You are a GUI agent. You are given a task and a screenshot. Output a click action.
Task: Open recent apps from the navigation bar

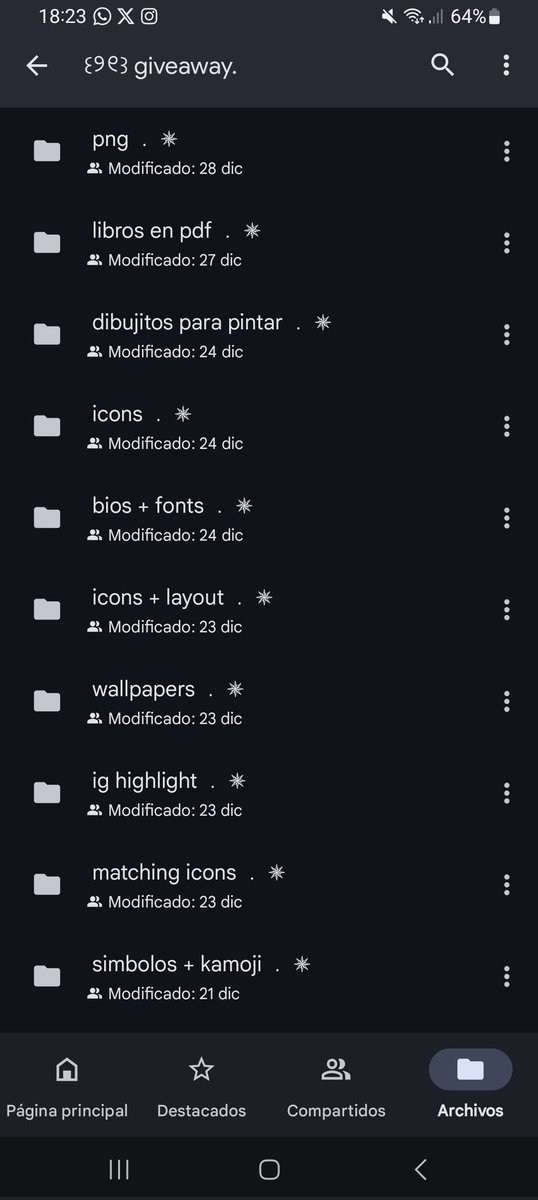click(x=118, y=1169)
